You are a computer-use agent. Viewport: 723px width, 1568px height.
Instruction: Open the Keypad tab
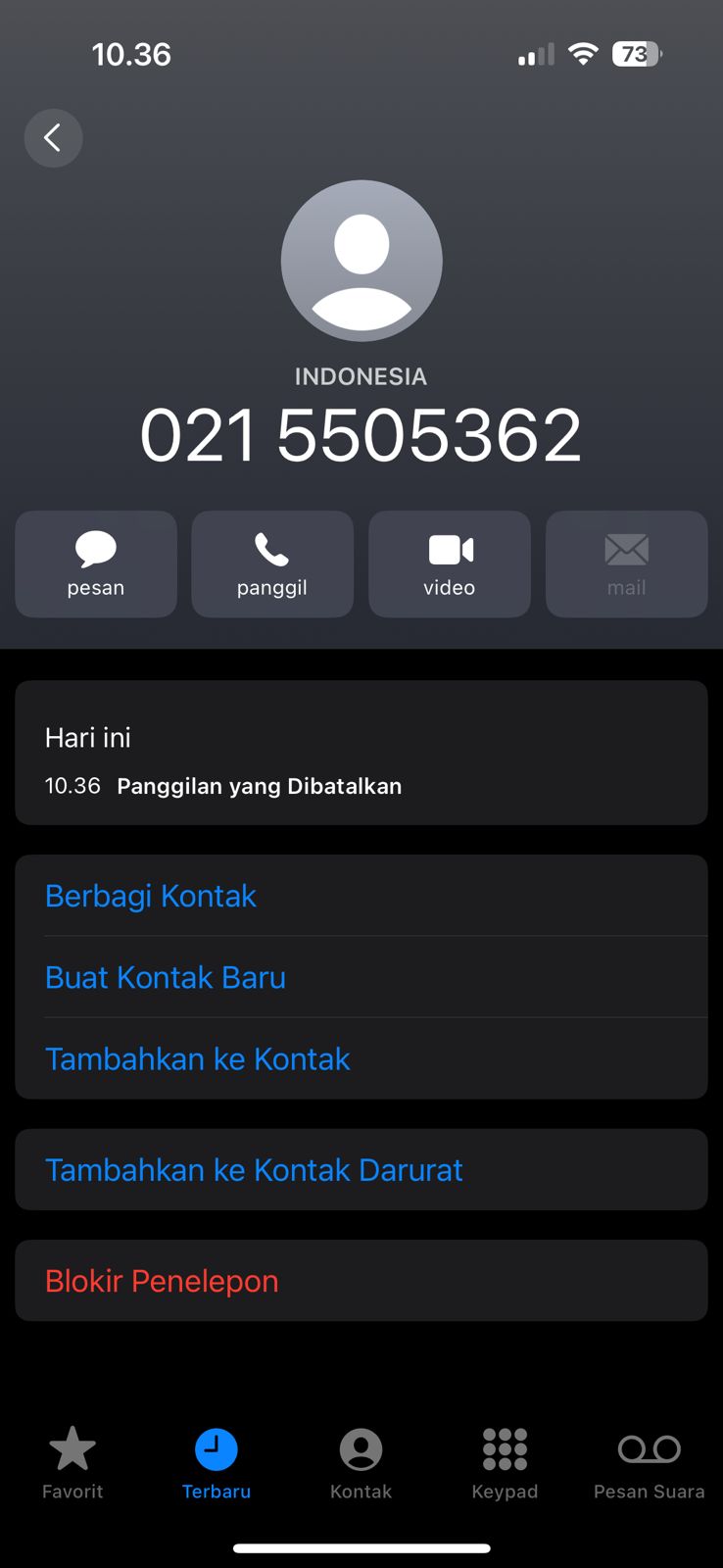pyautogui.click(x=505, y=1463)
